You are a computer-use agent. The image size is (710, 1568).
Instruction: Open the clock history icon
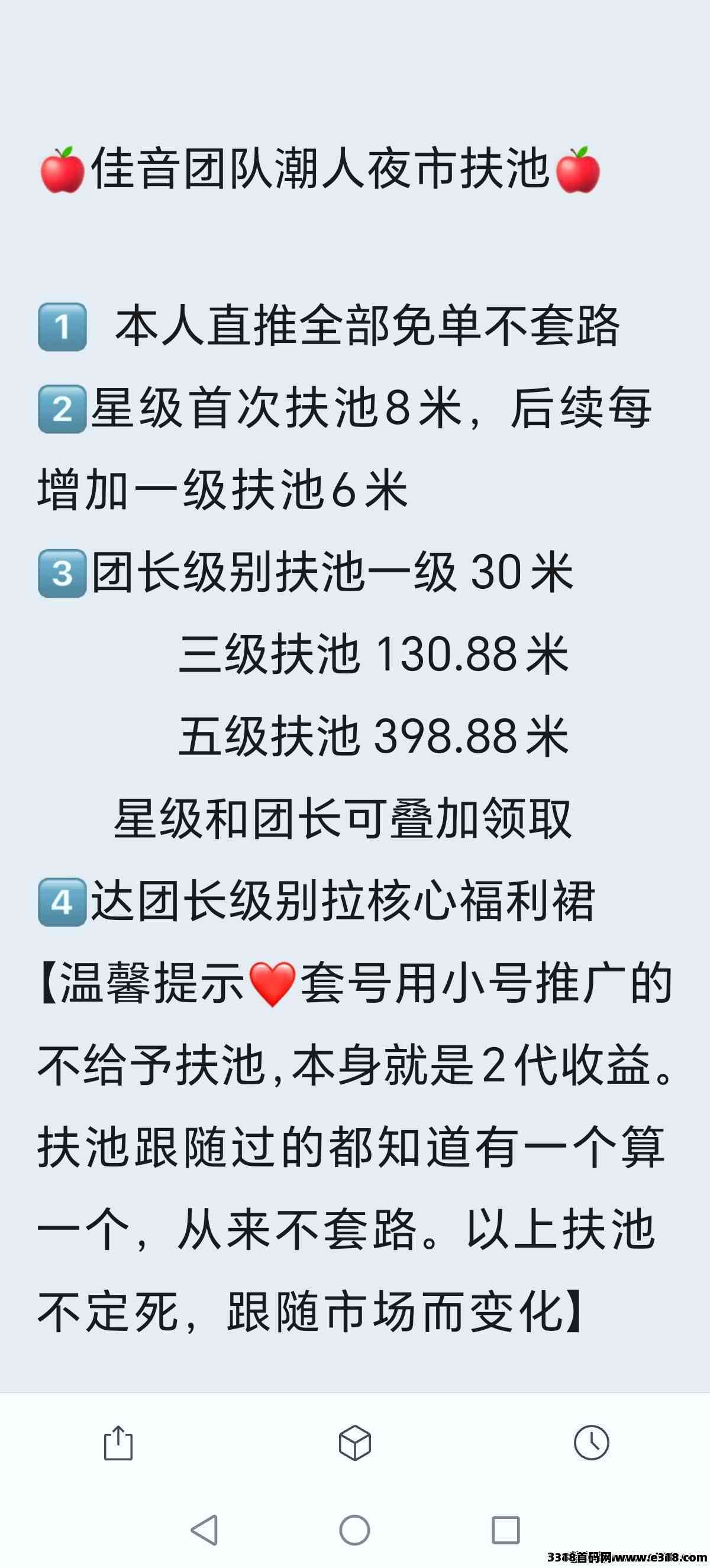pyautogui.click(x=591, y=1442)
